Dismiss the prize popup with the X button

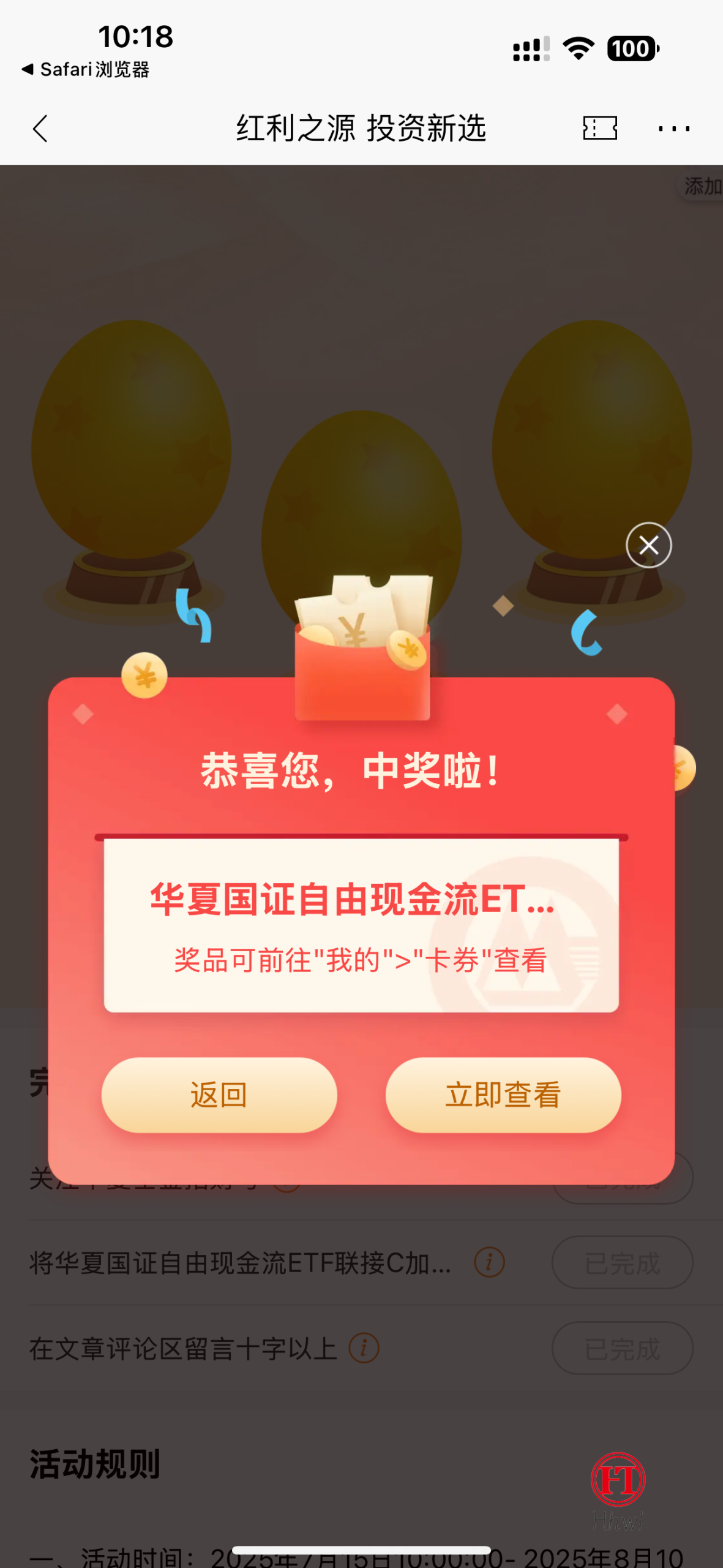pos(648,545)
